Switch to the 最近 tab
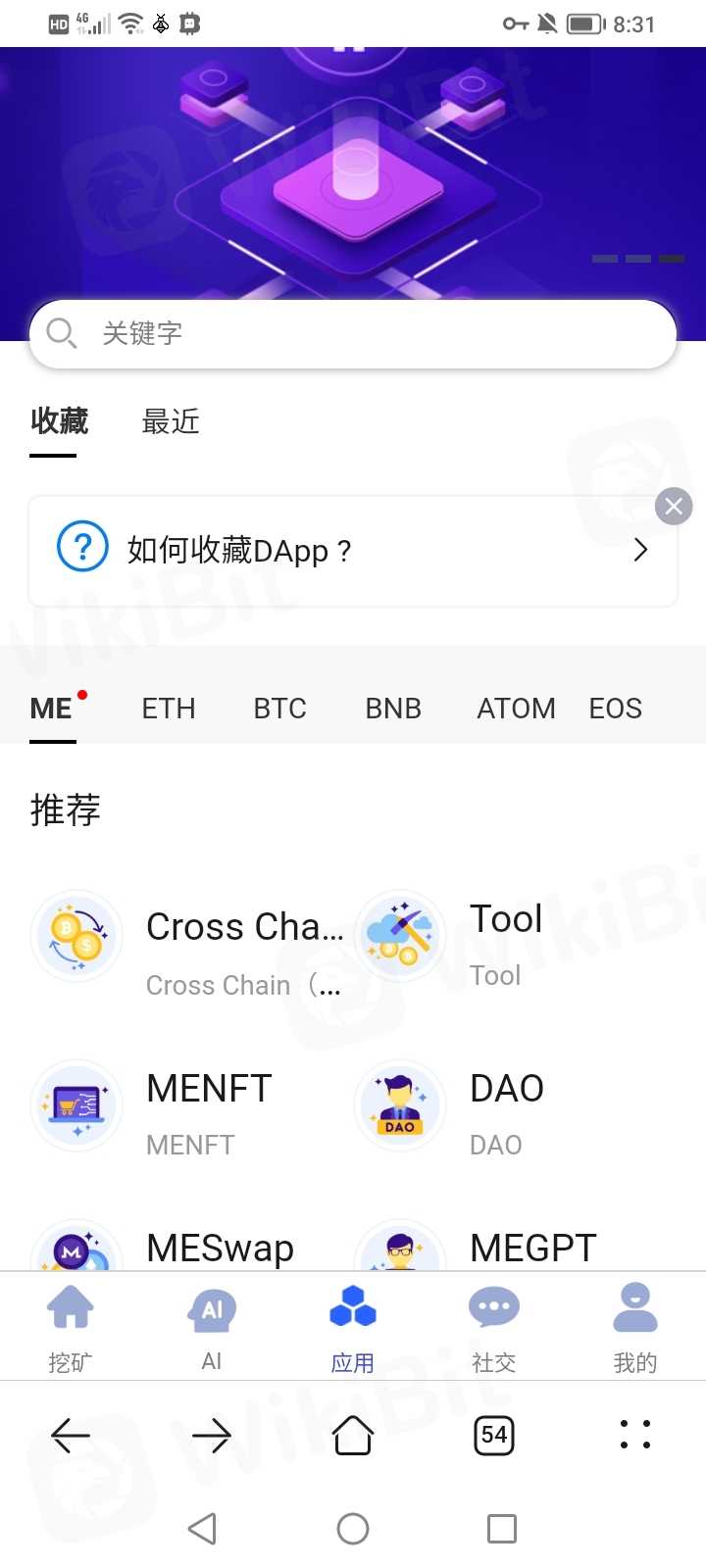706x1568 pixels. (171, 421)
